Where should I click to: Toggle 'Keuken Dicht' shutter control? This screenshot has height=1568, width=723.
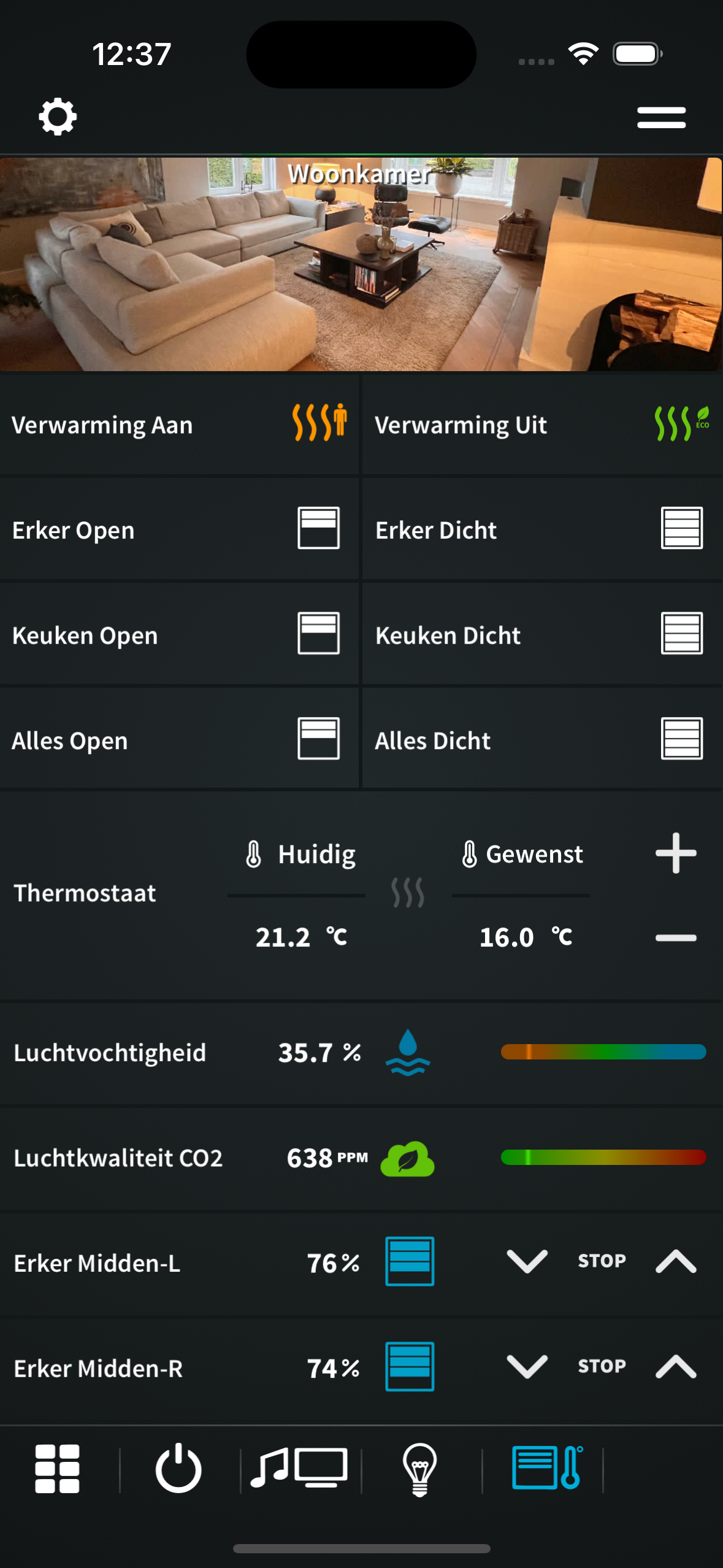coord(542,635)
